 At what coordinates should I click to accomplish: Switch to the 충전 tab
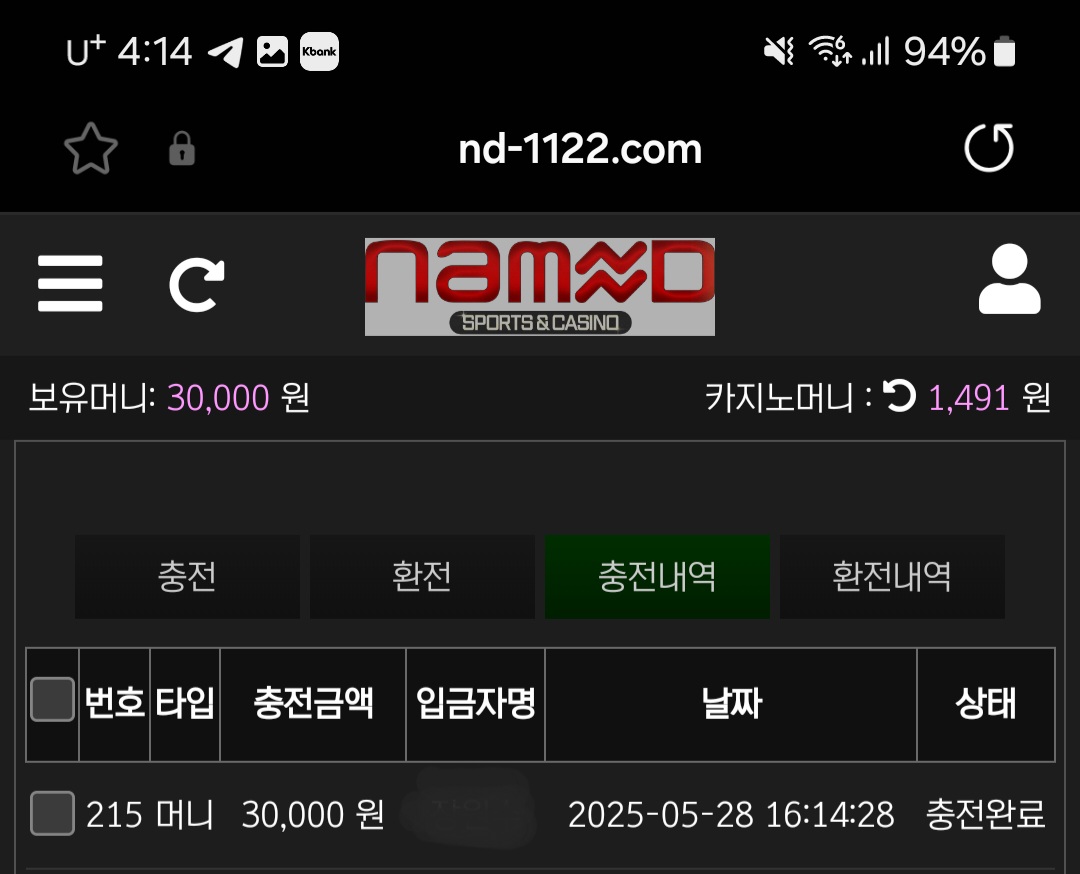click(187, 577)
